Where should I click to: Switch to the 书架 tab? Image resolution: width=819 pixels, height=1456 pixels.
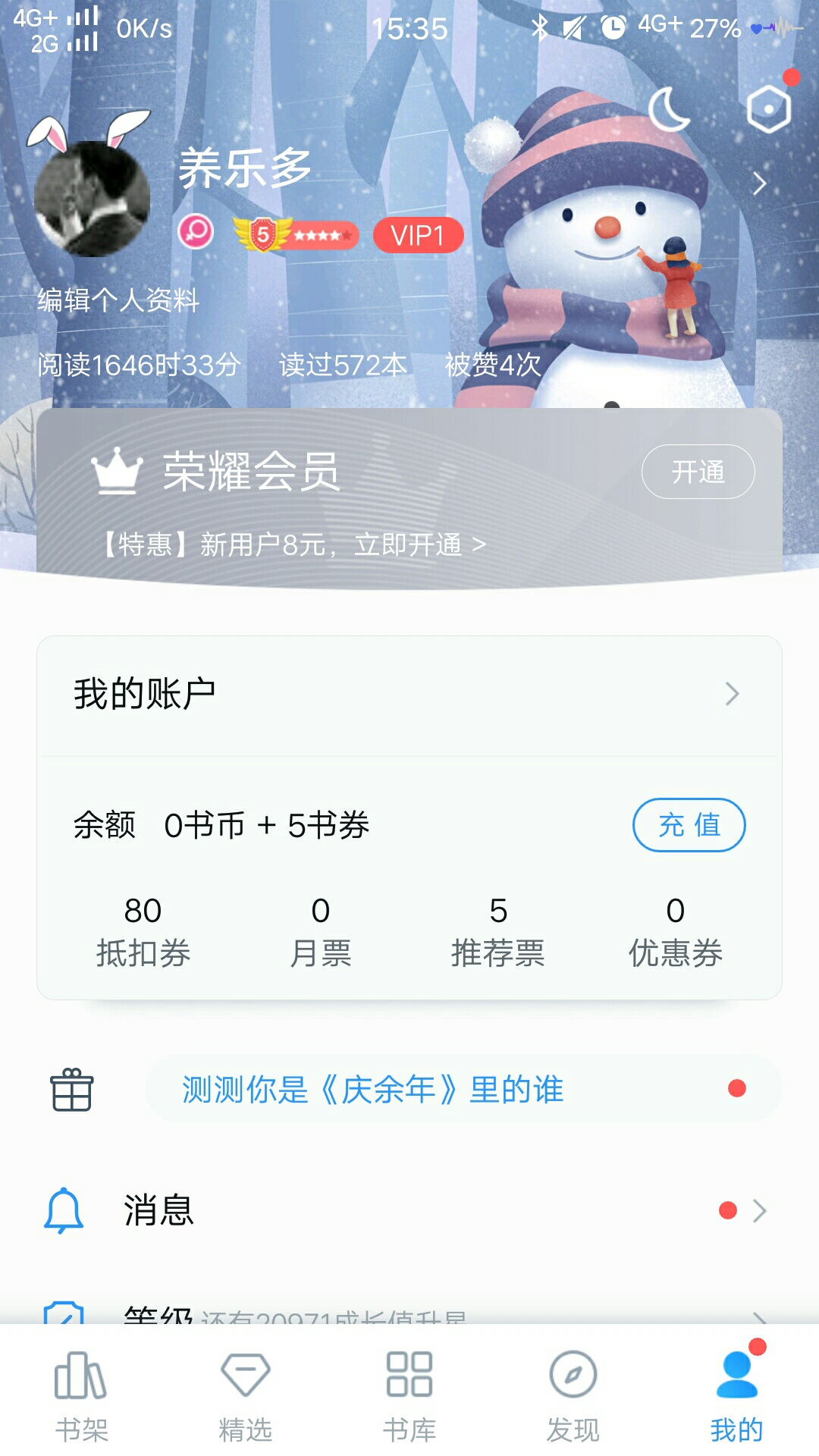[x=82, y=1397]
